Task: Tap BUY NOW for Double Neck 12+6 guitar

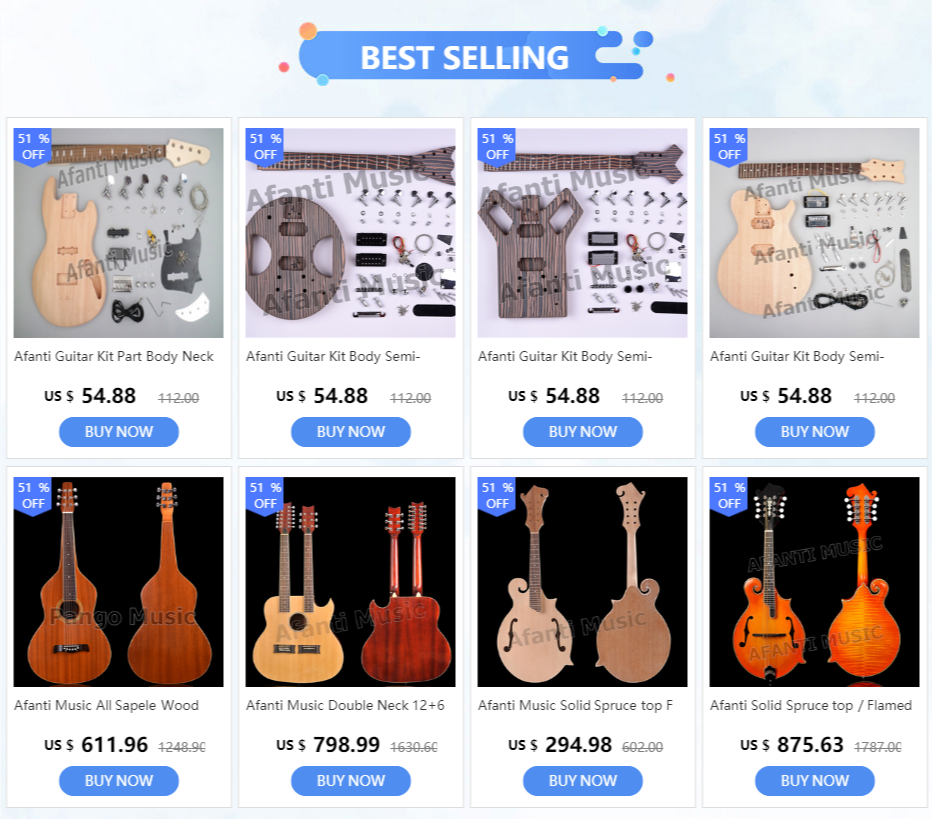Action: 350,781
